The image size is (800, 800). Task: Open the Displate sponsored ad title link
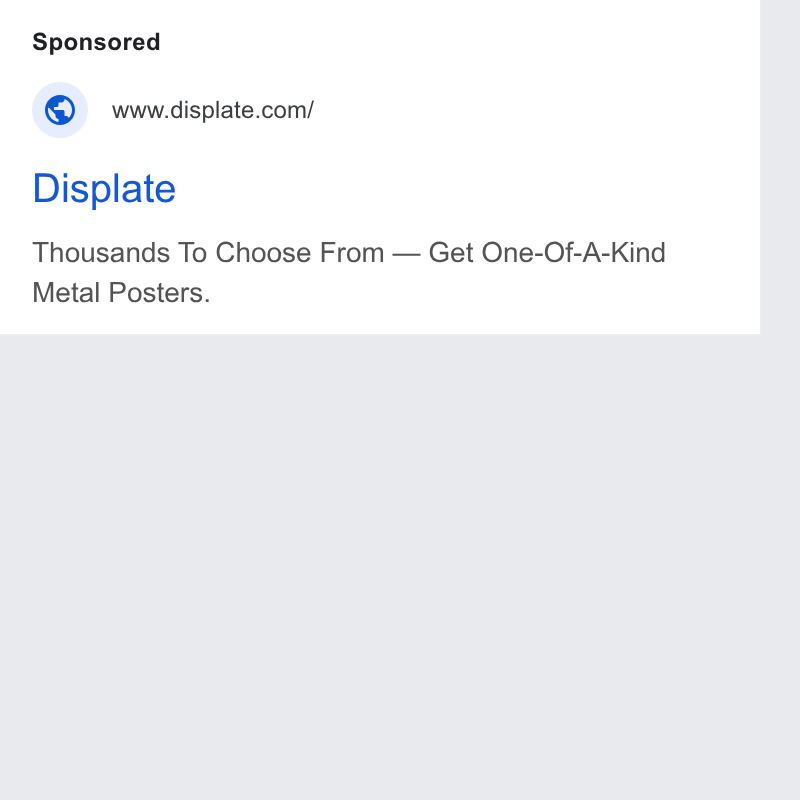coord(104,189)
